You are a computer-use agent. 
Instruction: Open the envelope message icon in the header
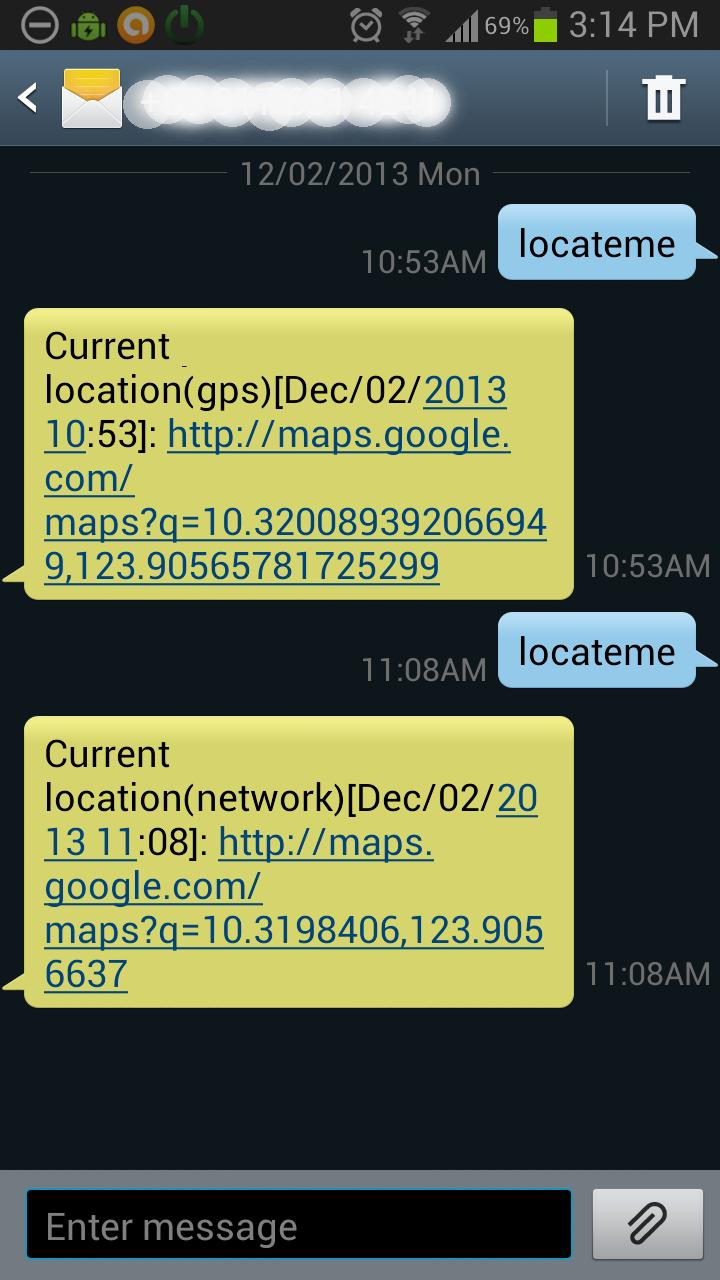(93, 97)
